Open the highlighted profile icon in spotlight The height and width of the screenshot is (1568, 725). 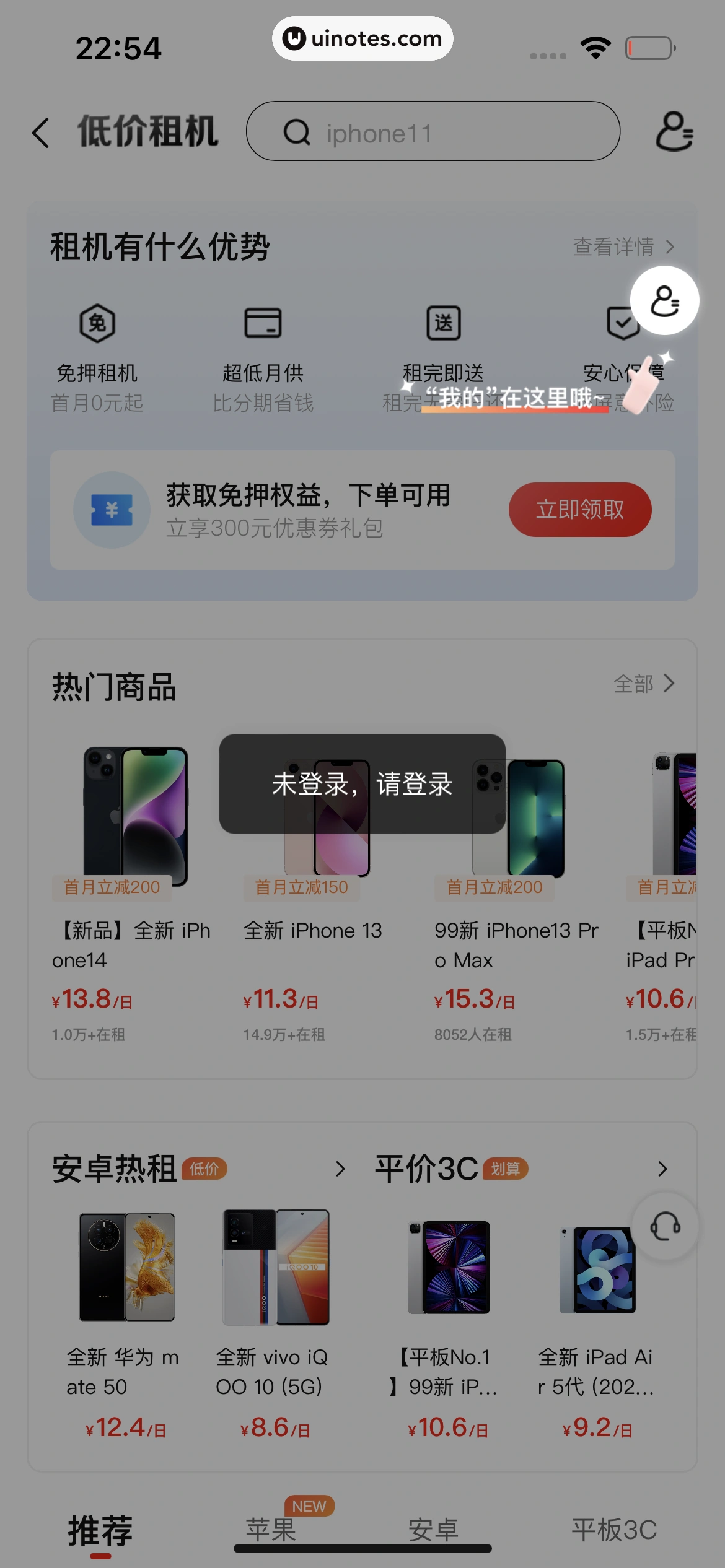[665, 301]
